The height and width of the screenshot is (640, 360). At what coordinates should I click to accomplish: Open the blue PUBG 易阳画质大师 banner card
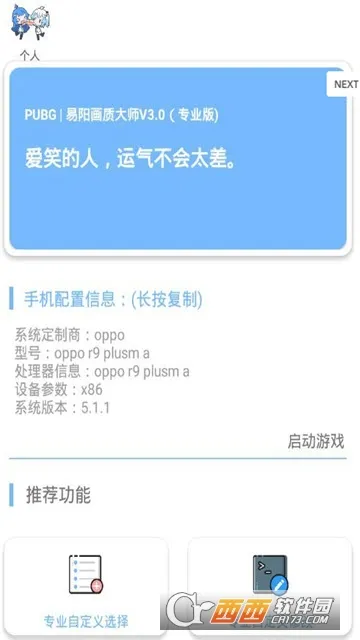pyautogui.click(x=178, y=158)
